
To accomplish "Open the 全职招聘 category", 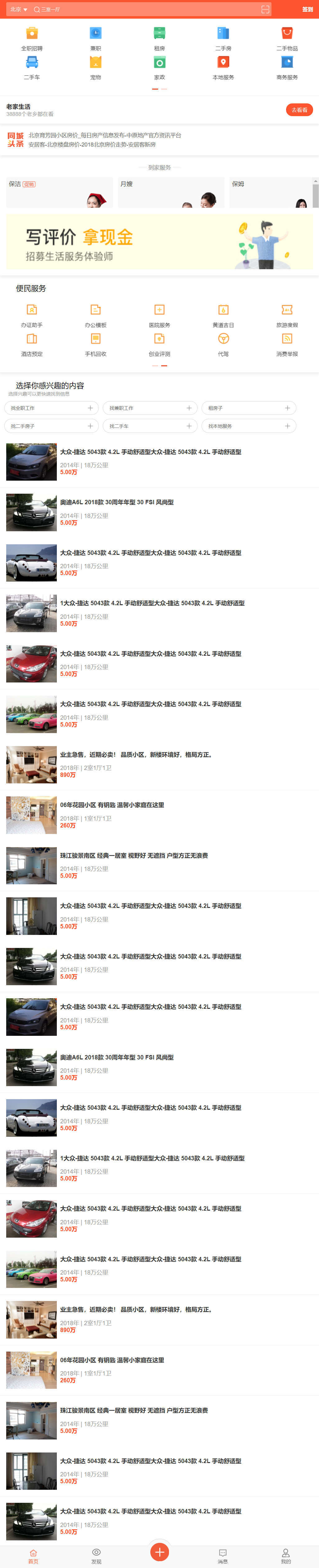I will tap(32, 39).
